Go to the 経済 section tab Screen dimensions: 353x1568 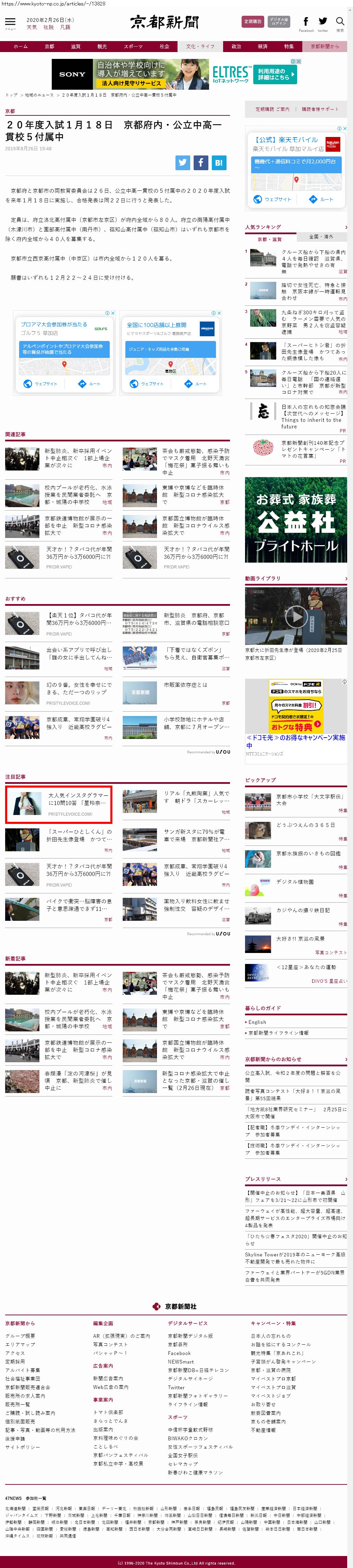[x=263, y=46]
